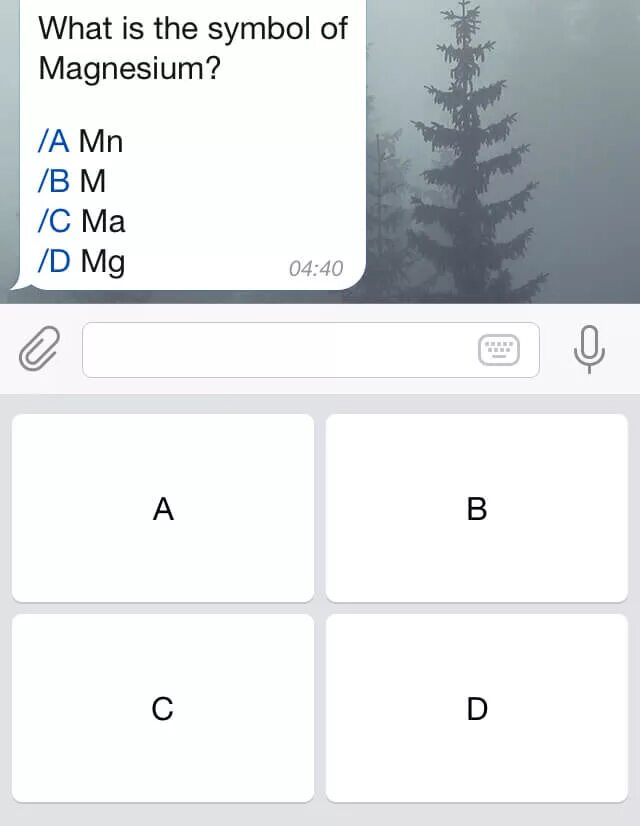Tap the paperclip attach icon

40,349
